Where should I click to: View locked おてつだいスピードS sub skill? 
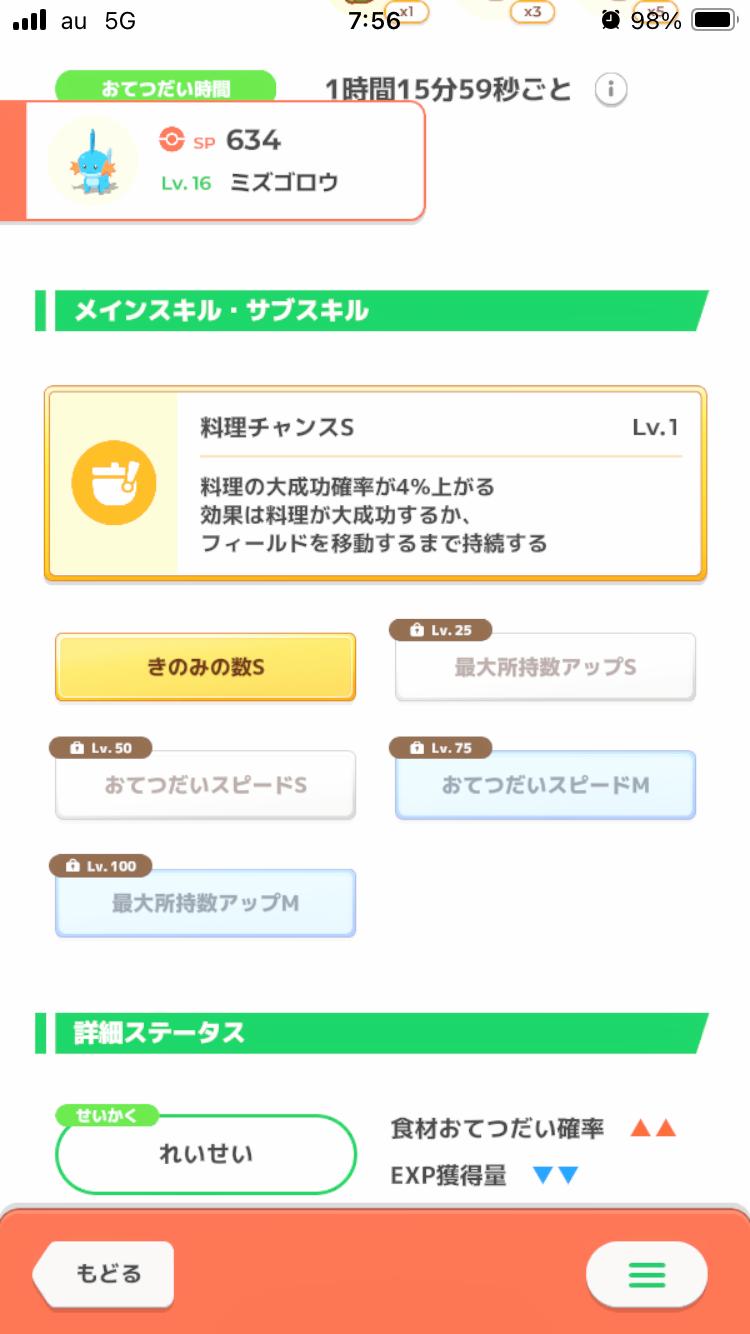tap(205, 785)
